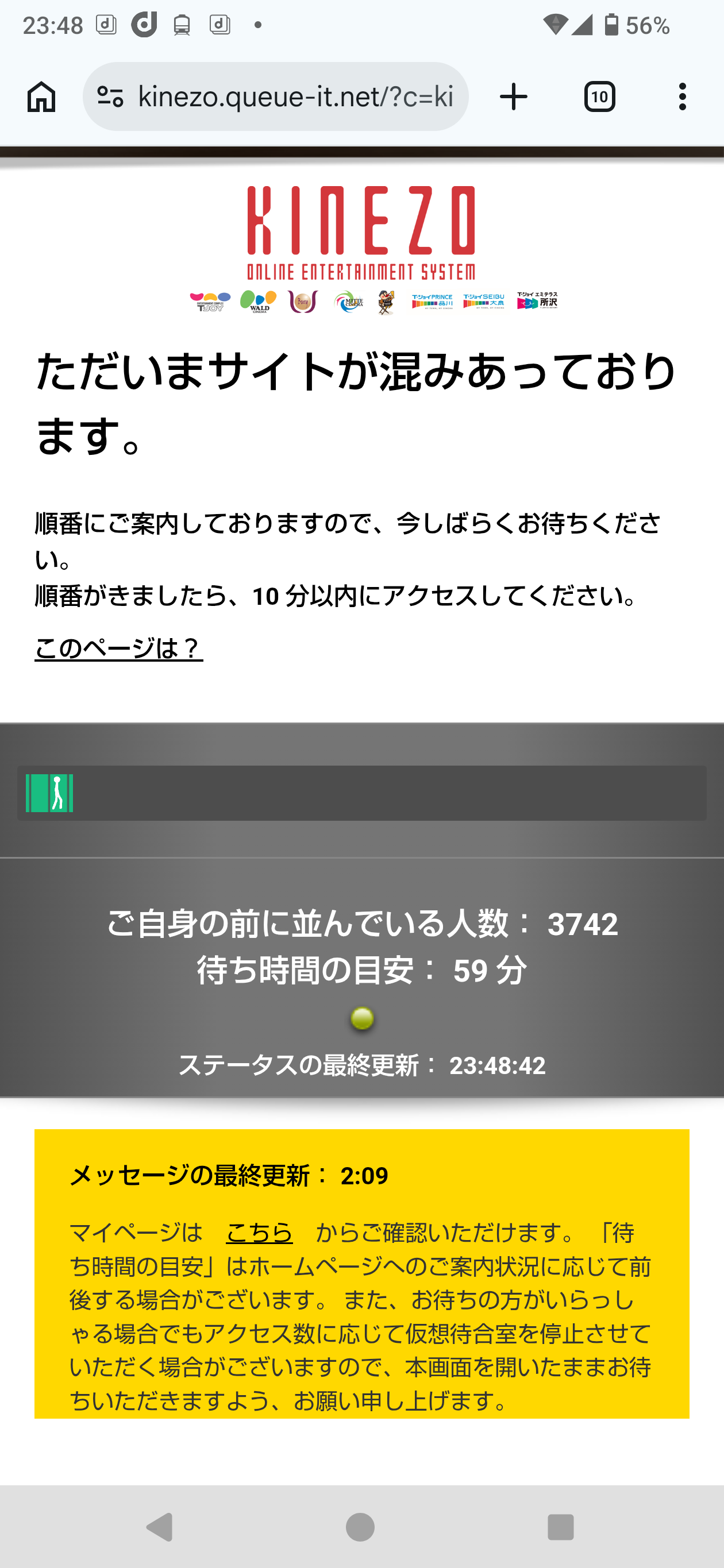View site info next to the URL
This screenshot has width=724, height=1568.
[x=110, y=97]
